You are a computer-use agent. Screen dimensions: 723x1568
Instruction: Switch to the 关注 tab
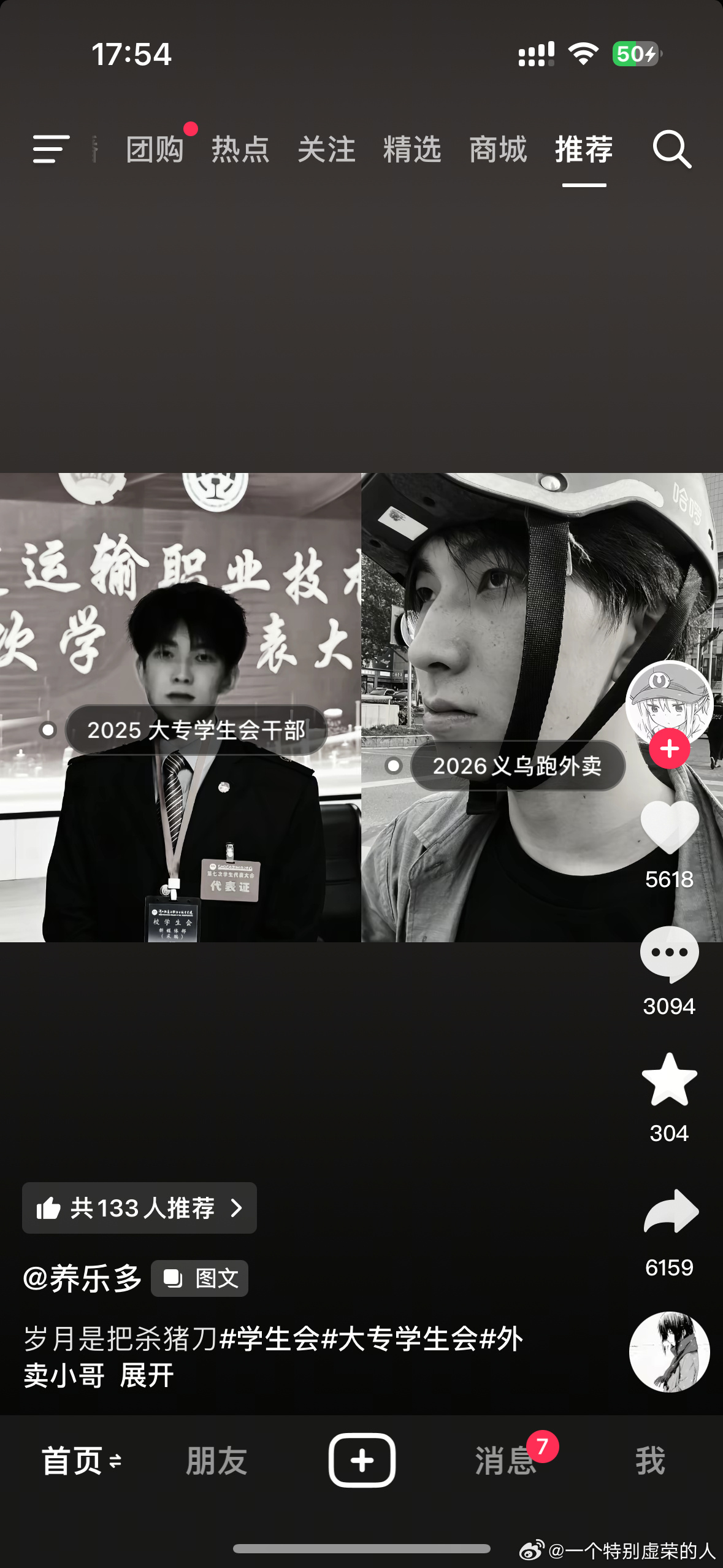pyautogui.click(x=326, y=149)
